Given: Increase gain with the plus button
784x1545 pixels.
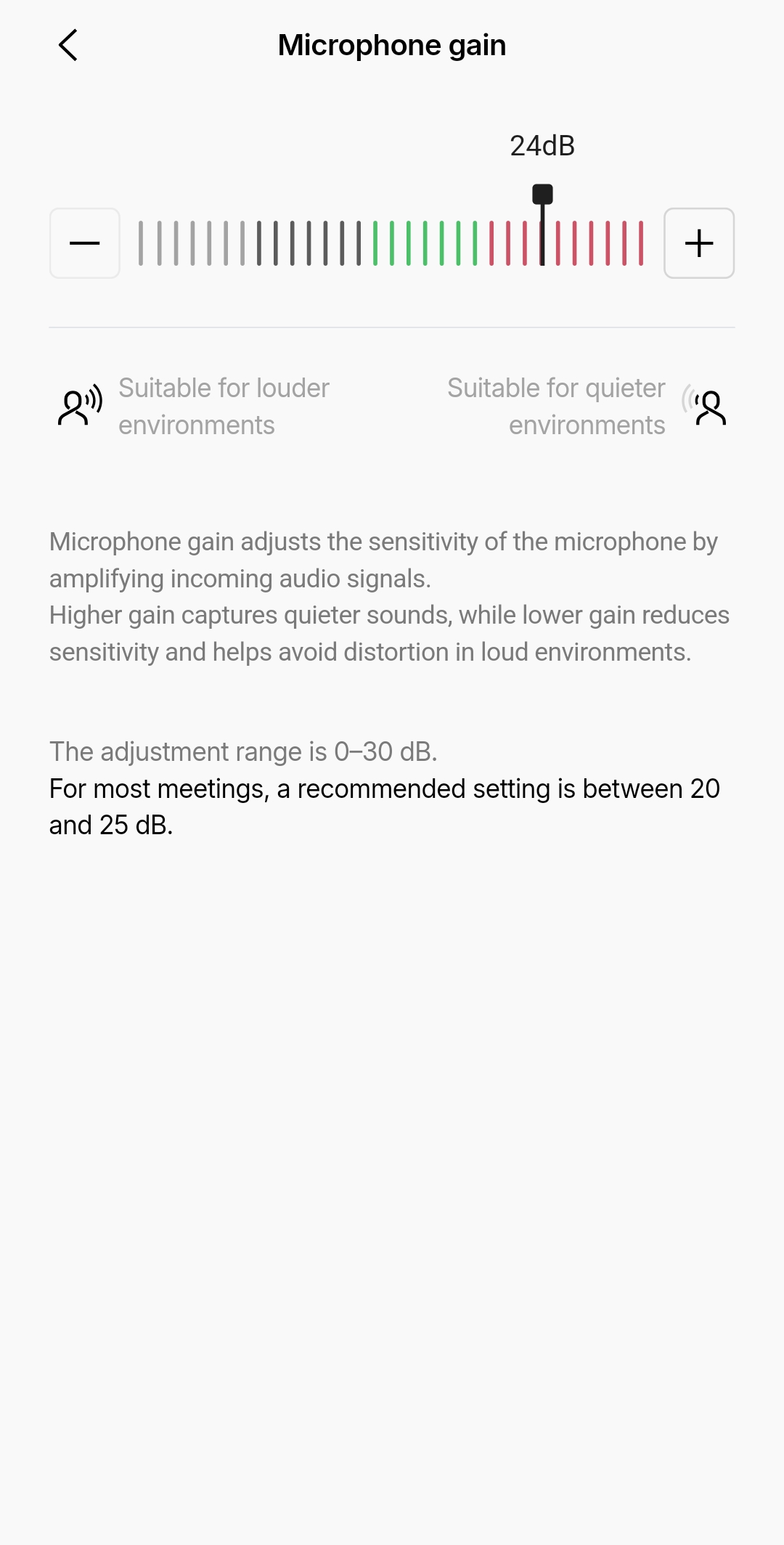Looking at the screenshot, I should click(699, 243).
